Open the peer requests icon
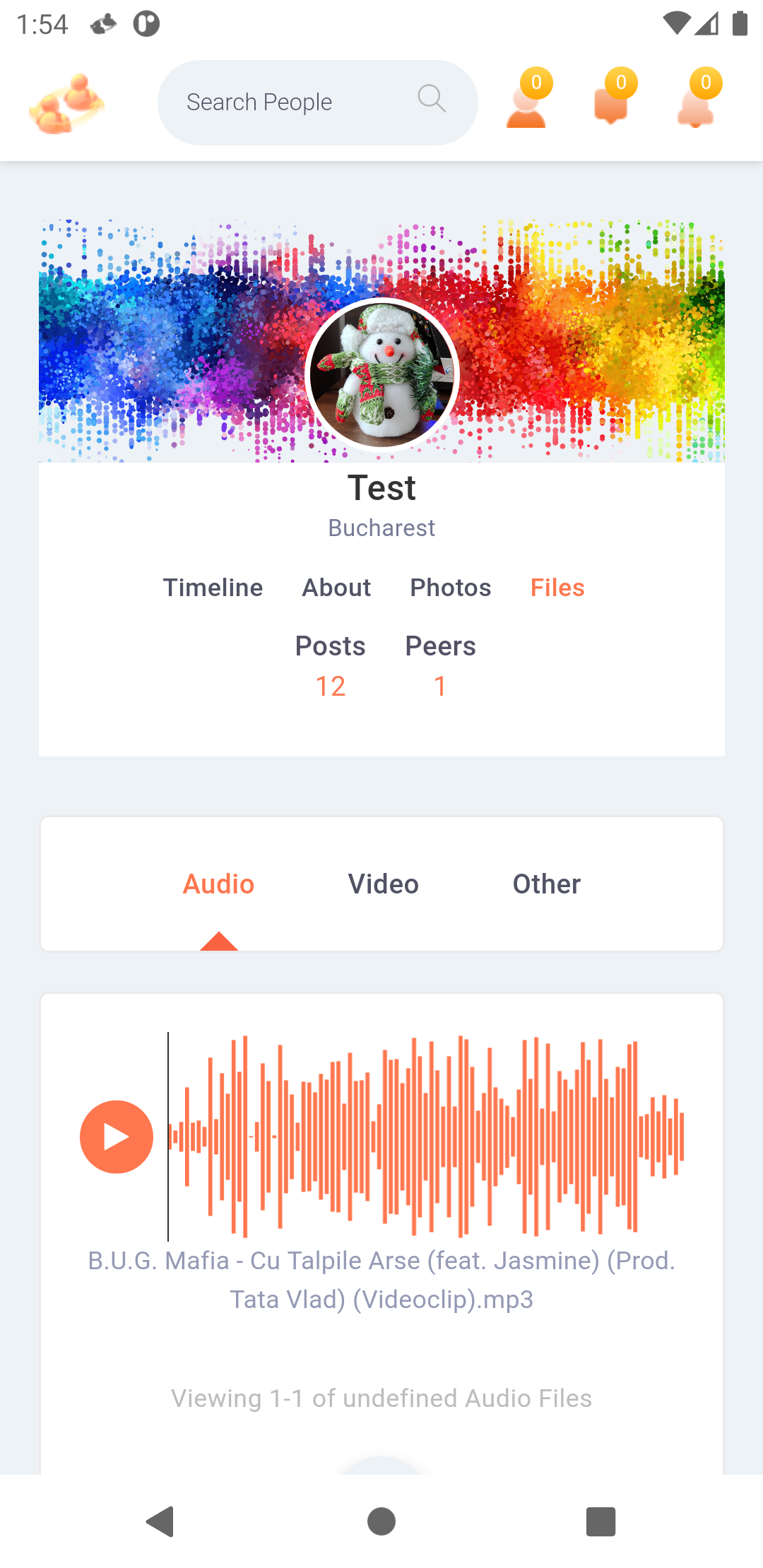 (527, 104)
